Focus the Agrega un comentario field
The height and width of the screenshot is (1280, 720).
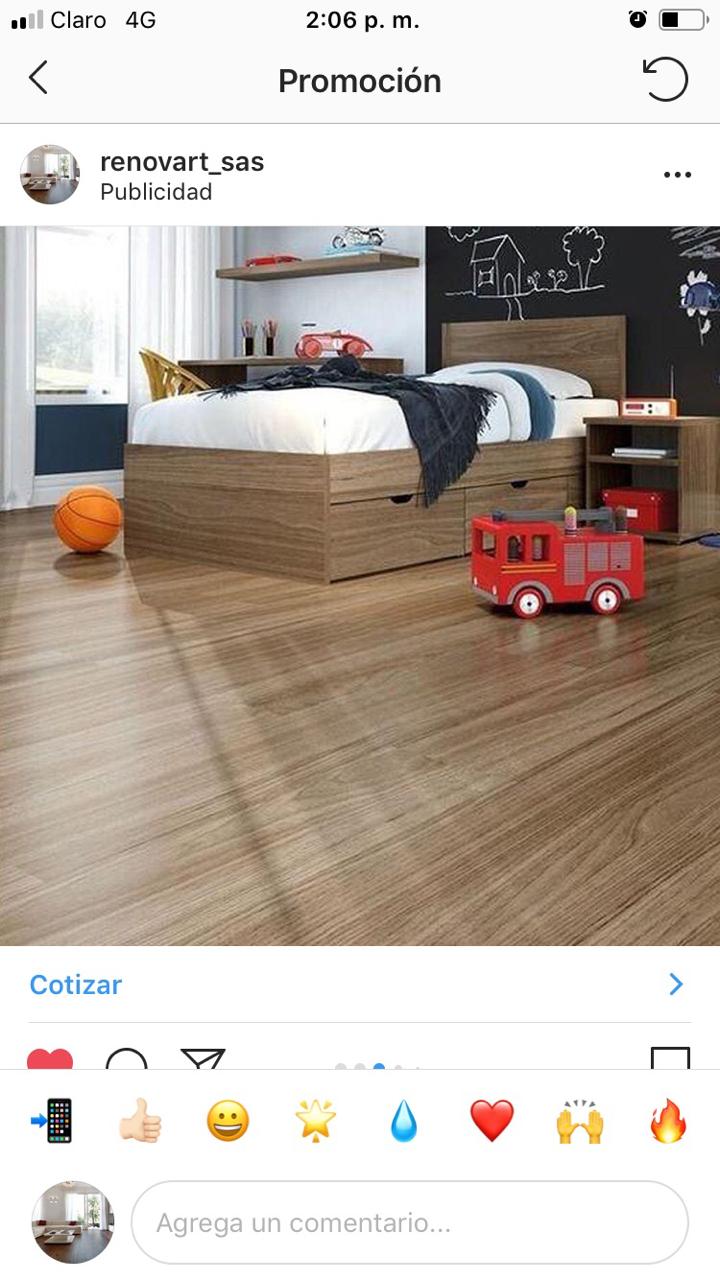tap(410, 1222)
